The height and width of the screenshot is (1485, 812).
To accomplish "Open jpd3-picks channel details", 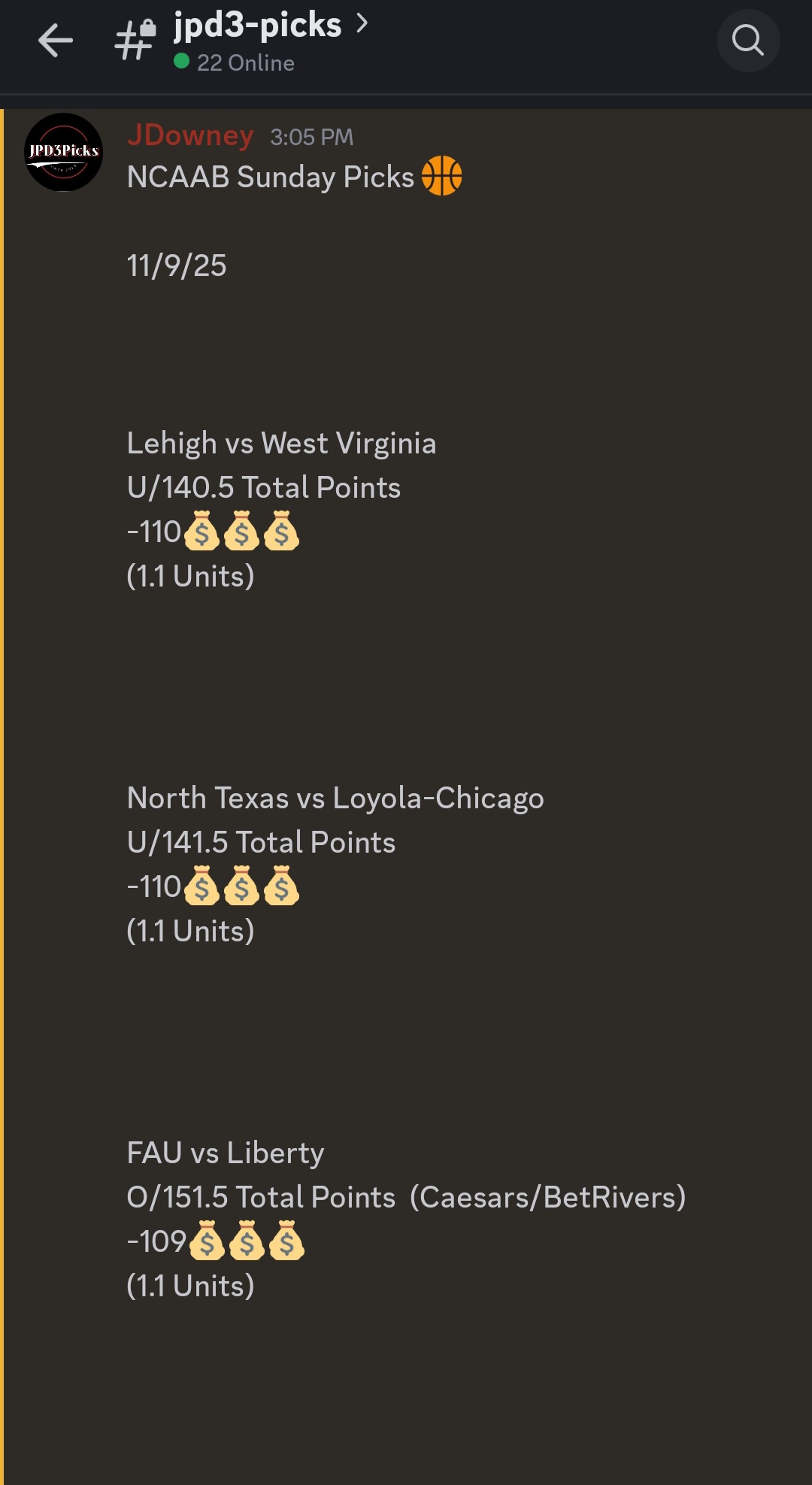I will 258,26.
